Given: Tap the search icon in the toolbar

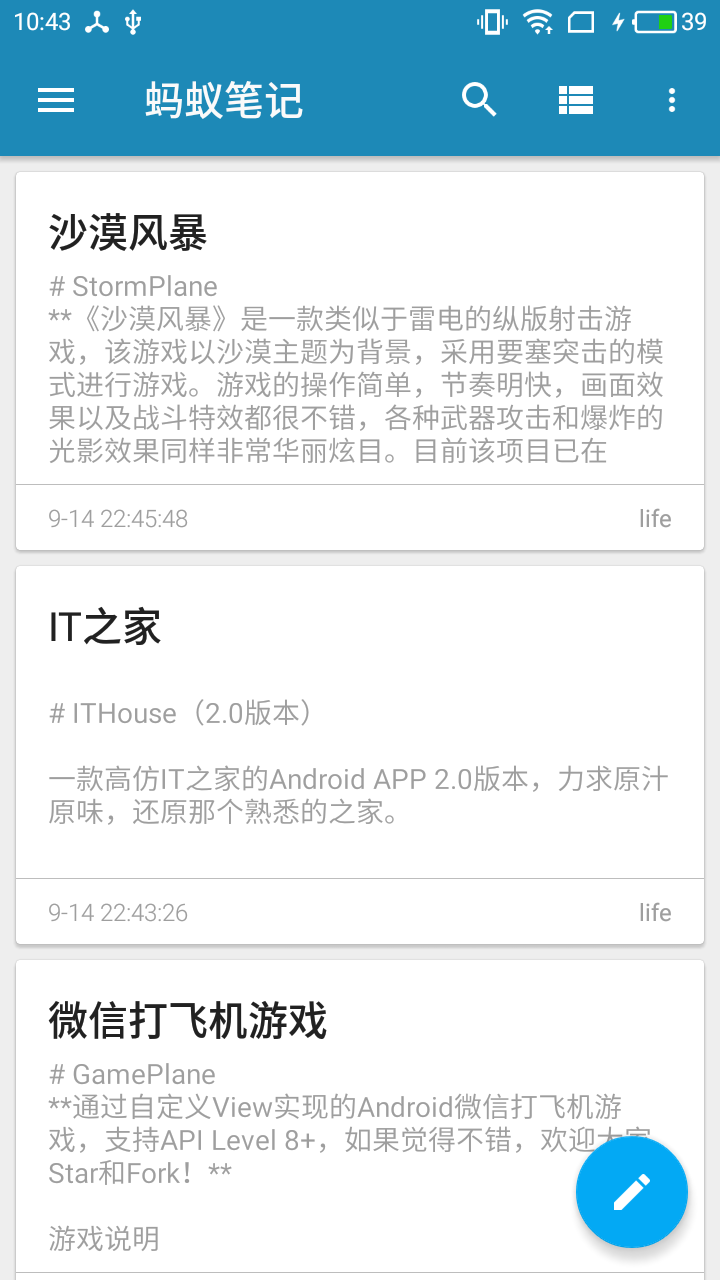Looking at the screenshot, I should coord(479,100).
